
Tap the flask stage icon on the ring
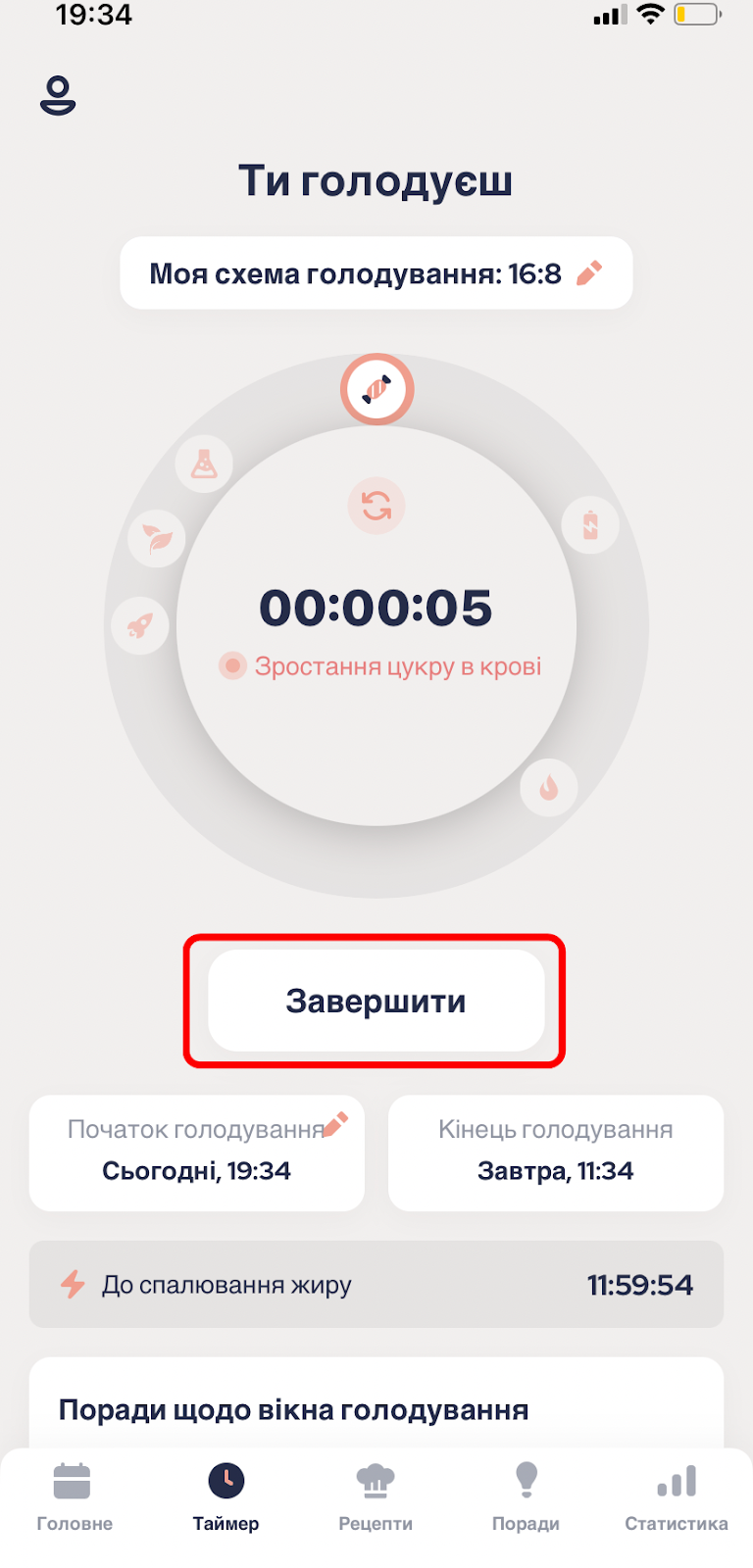click(x=204, y=463)
